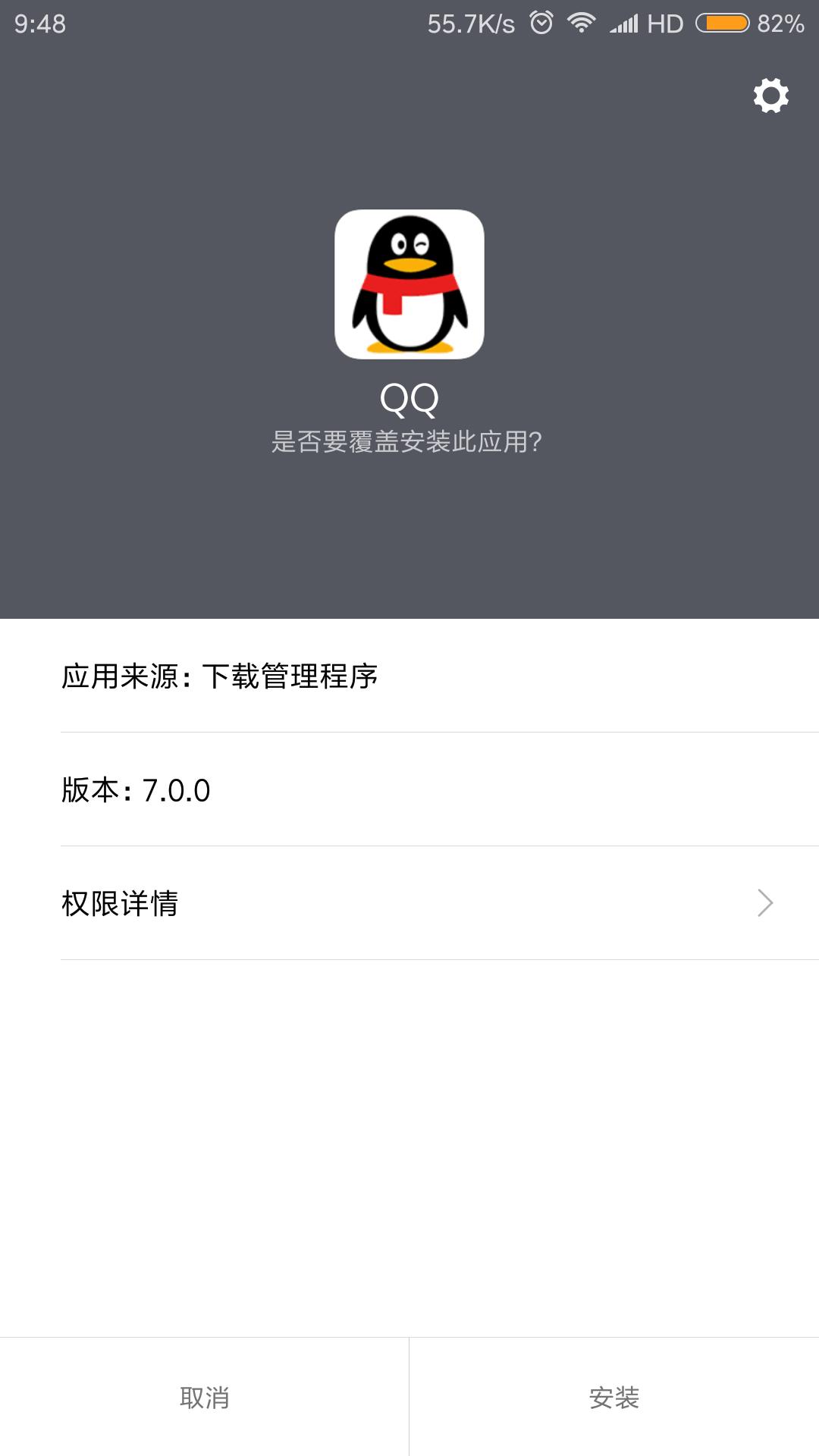Tap the QQ app name label
Image resolution: width=819 pixels, height=1456 pixels.
408,397
